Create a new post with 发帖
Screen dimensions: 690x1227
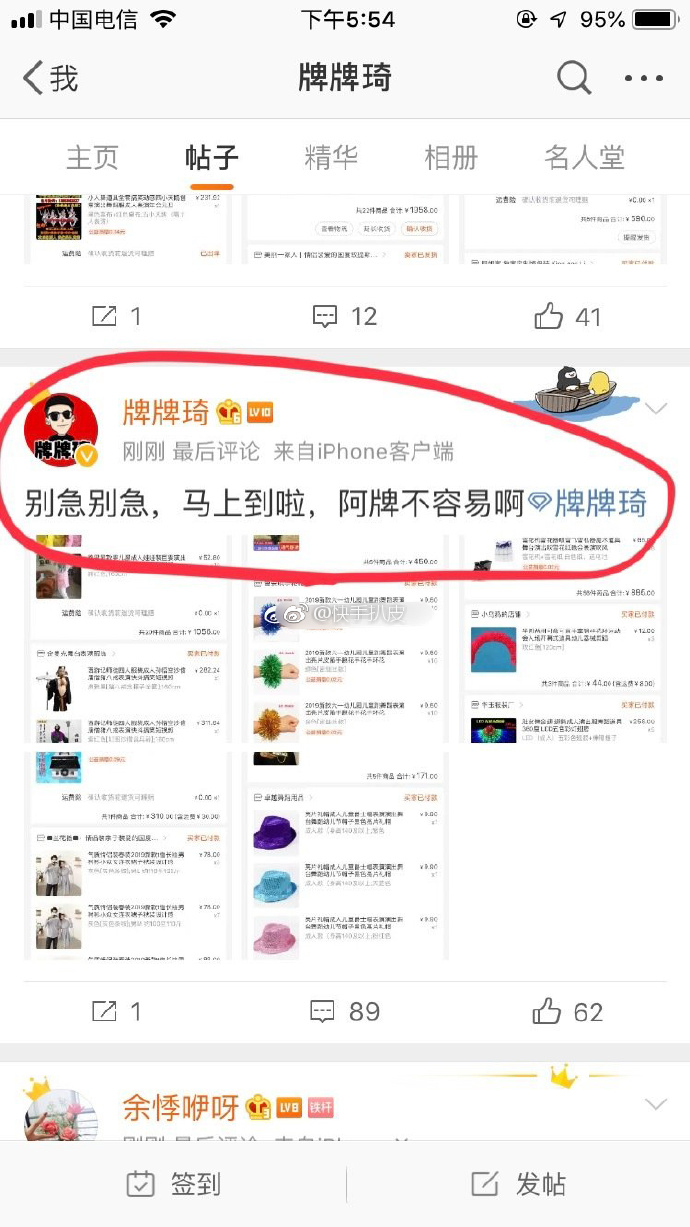[x=518, y=1185]
